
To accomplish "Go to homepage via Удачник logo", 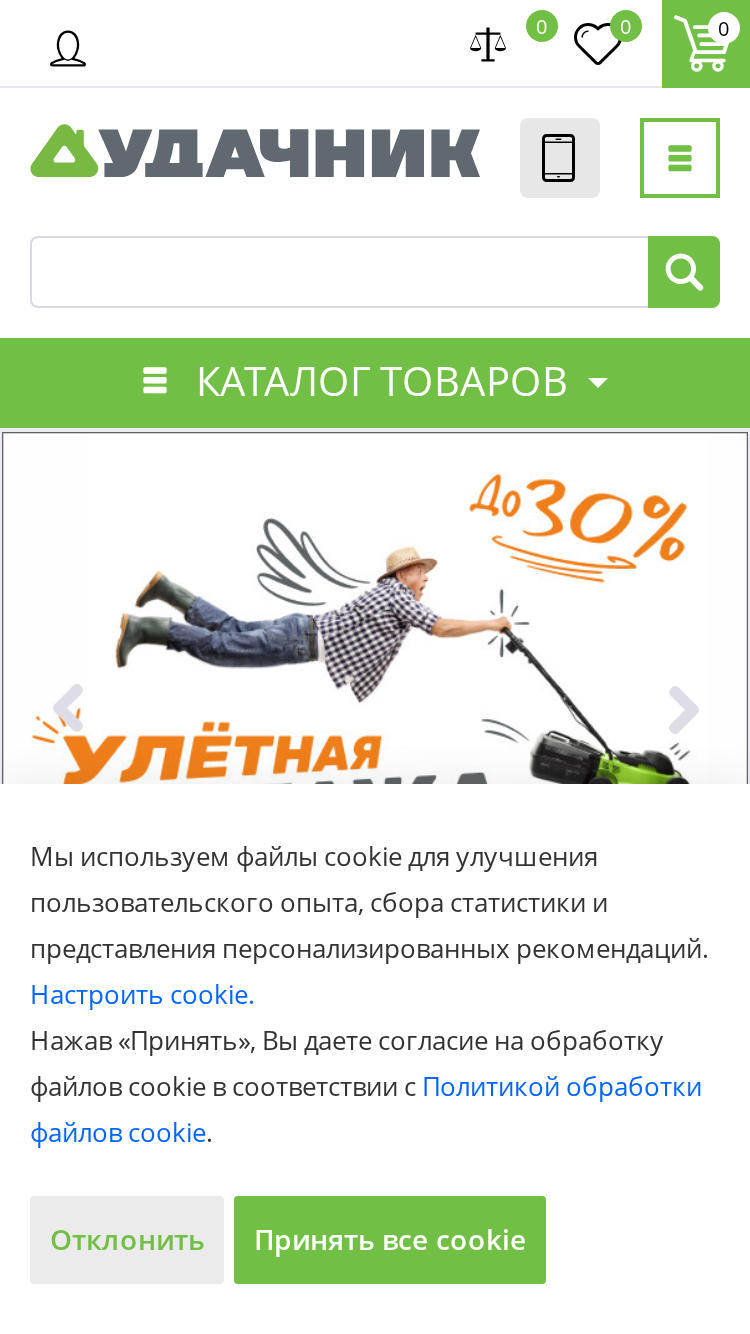I will point(255,152).
